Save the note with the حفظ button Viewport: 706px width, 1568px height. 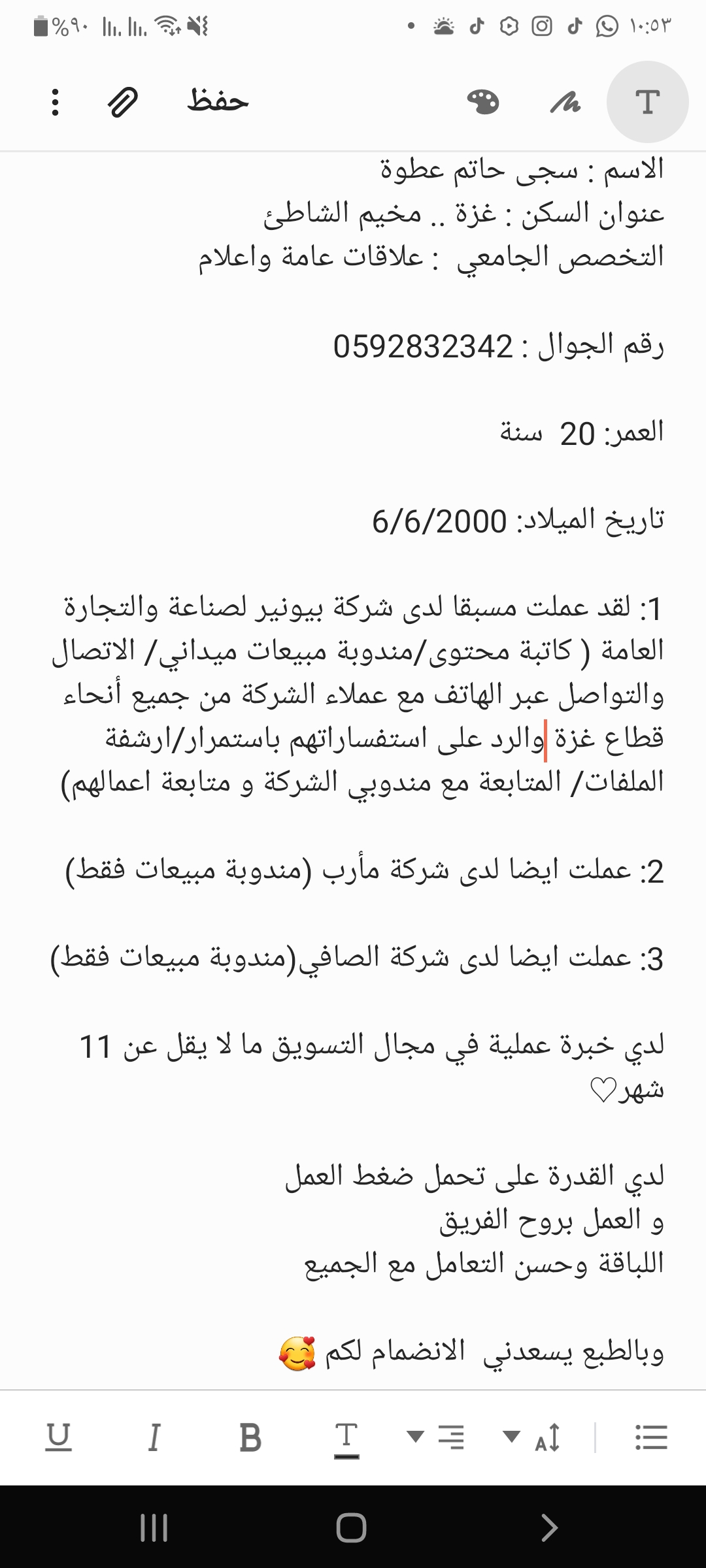218,101
